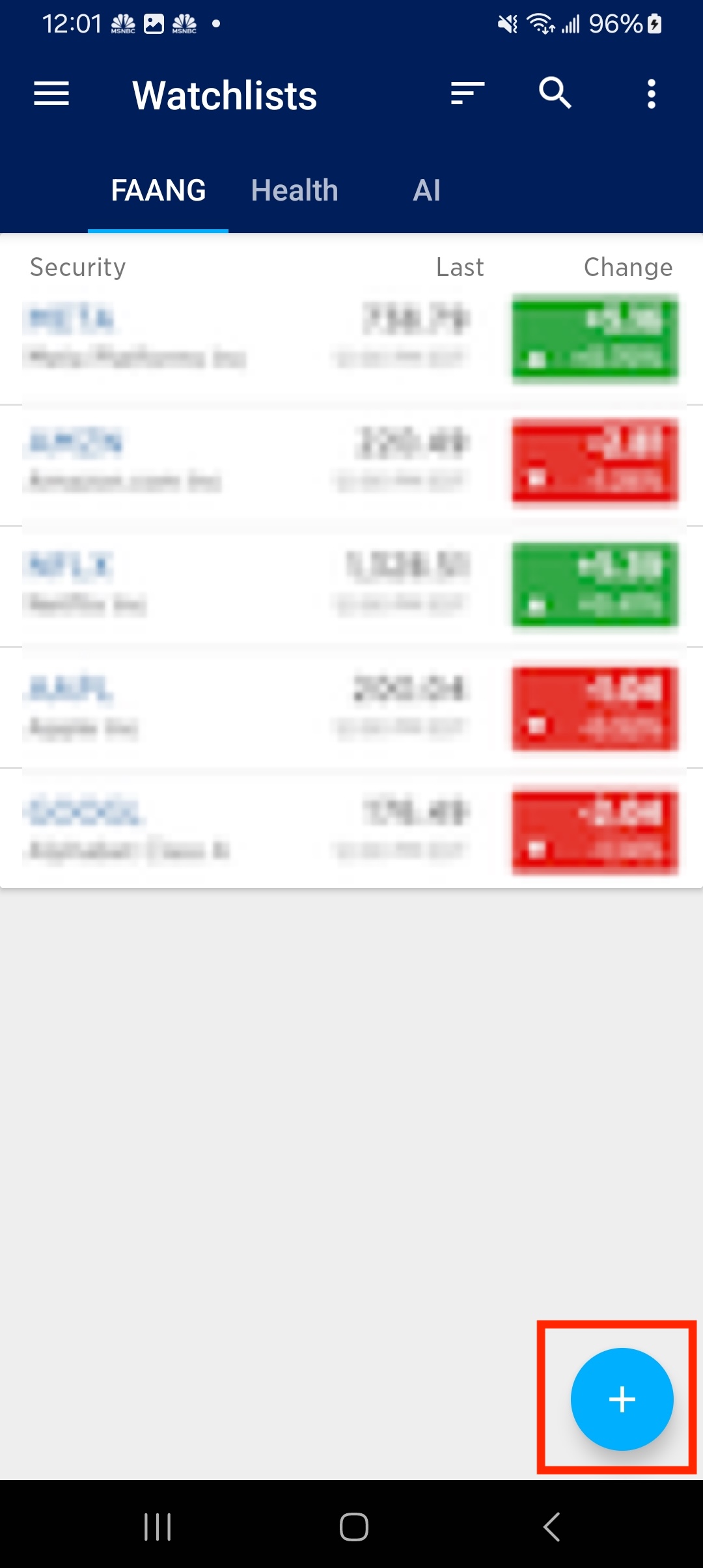Switch to the Health watchlist tab

pos(295,190)
